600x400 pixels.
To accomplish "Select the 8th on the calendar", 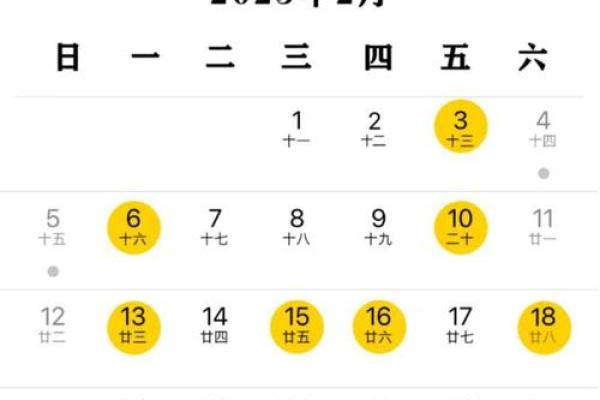I will pos(297,225).
